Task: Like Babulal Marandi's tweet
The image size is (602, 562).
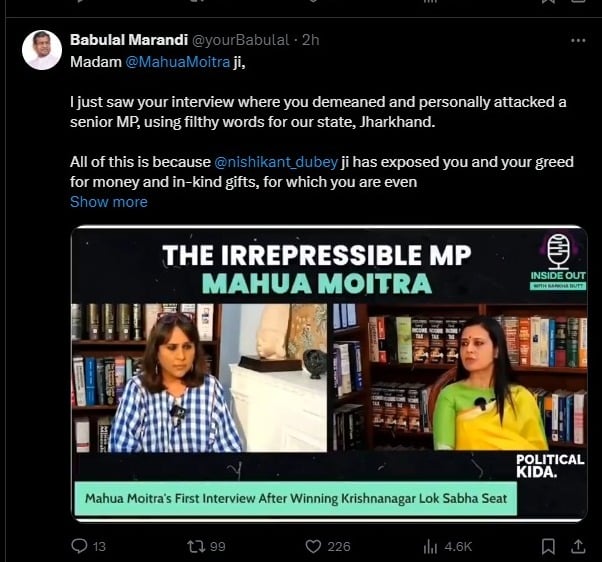Action: tap(313, 546)
